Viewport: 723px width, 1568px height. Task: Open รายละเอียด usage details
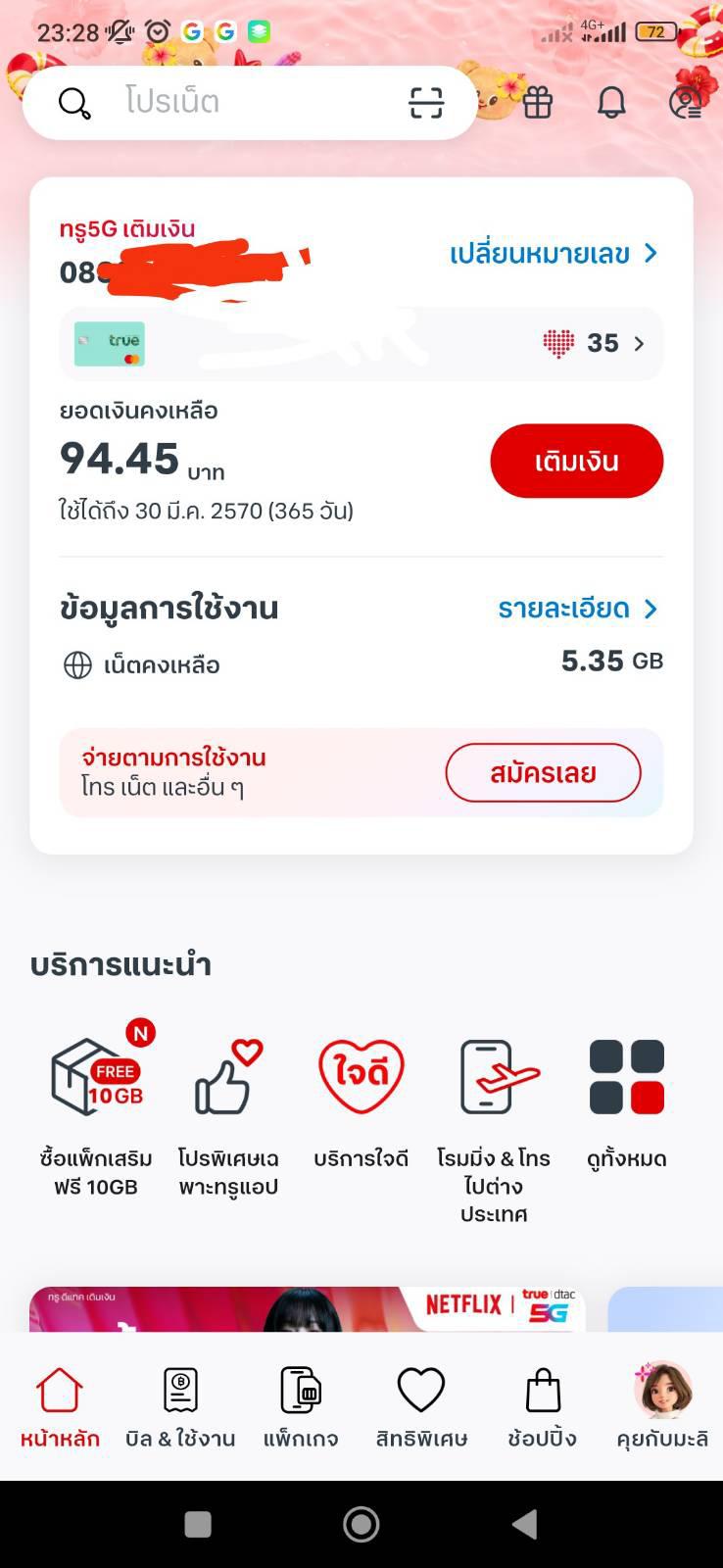coord(576,609)
